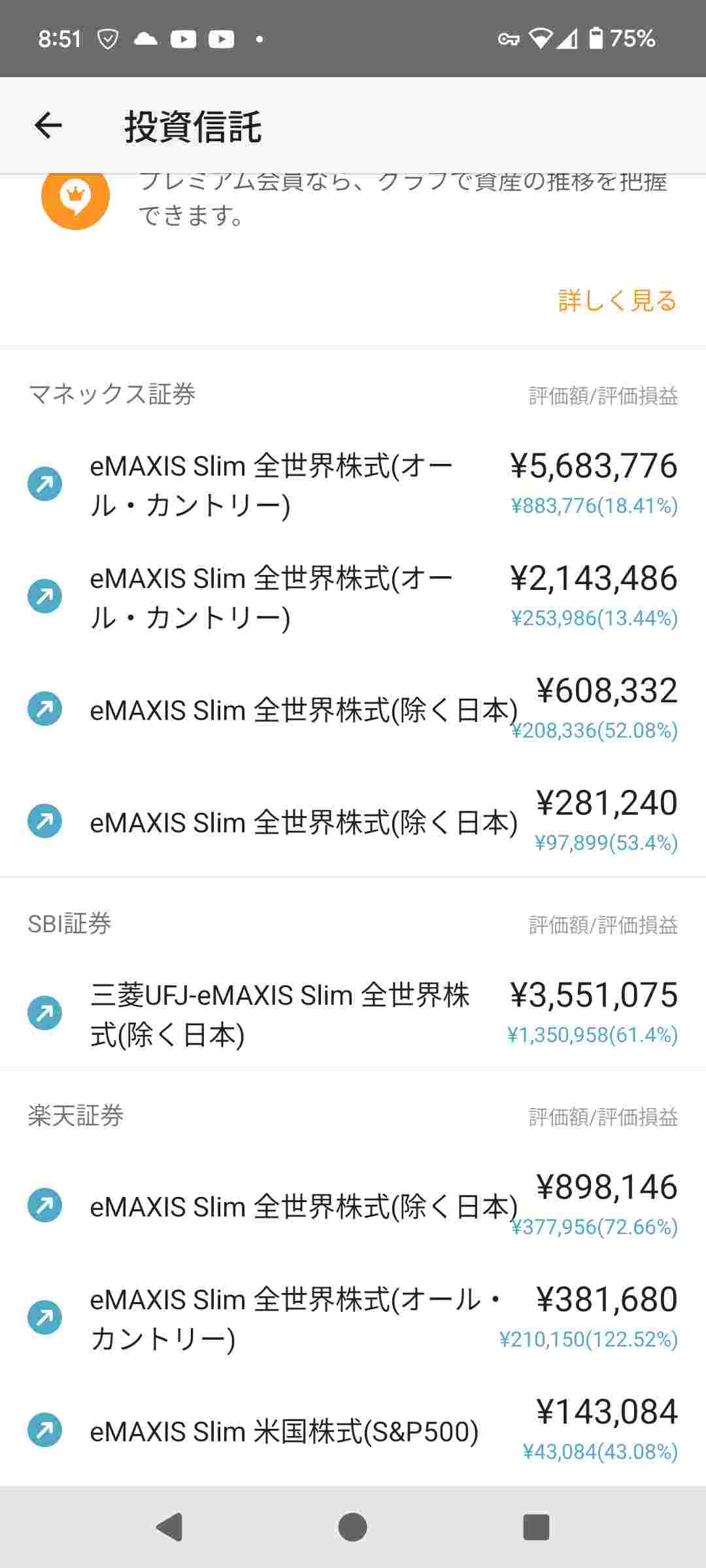Open the eMAXIS Slim オール・カントリー ¥2,143,486 holding
Image resolution: width=706 pixels, height=1568 pixels.
(x=353, y=597)
